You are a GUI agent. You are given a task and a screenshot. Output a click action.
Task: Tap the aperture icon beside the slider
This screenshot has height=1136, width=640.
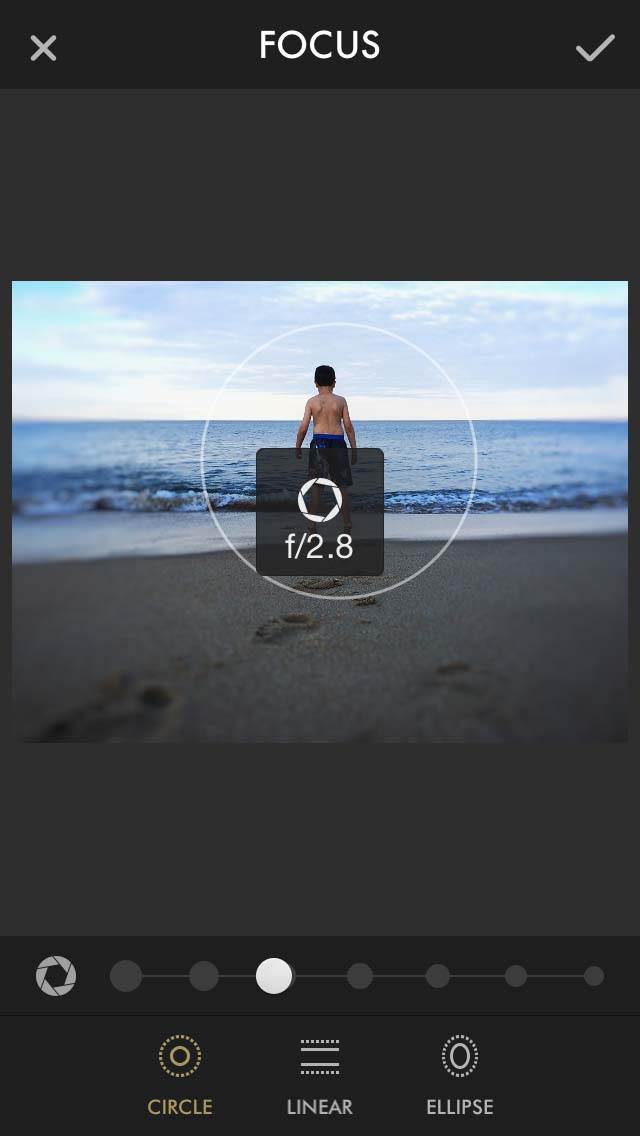click(x=56, y=976)
